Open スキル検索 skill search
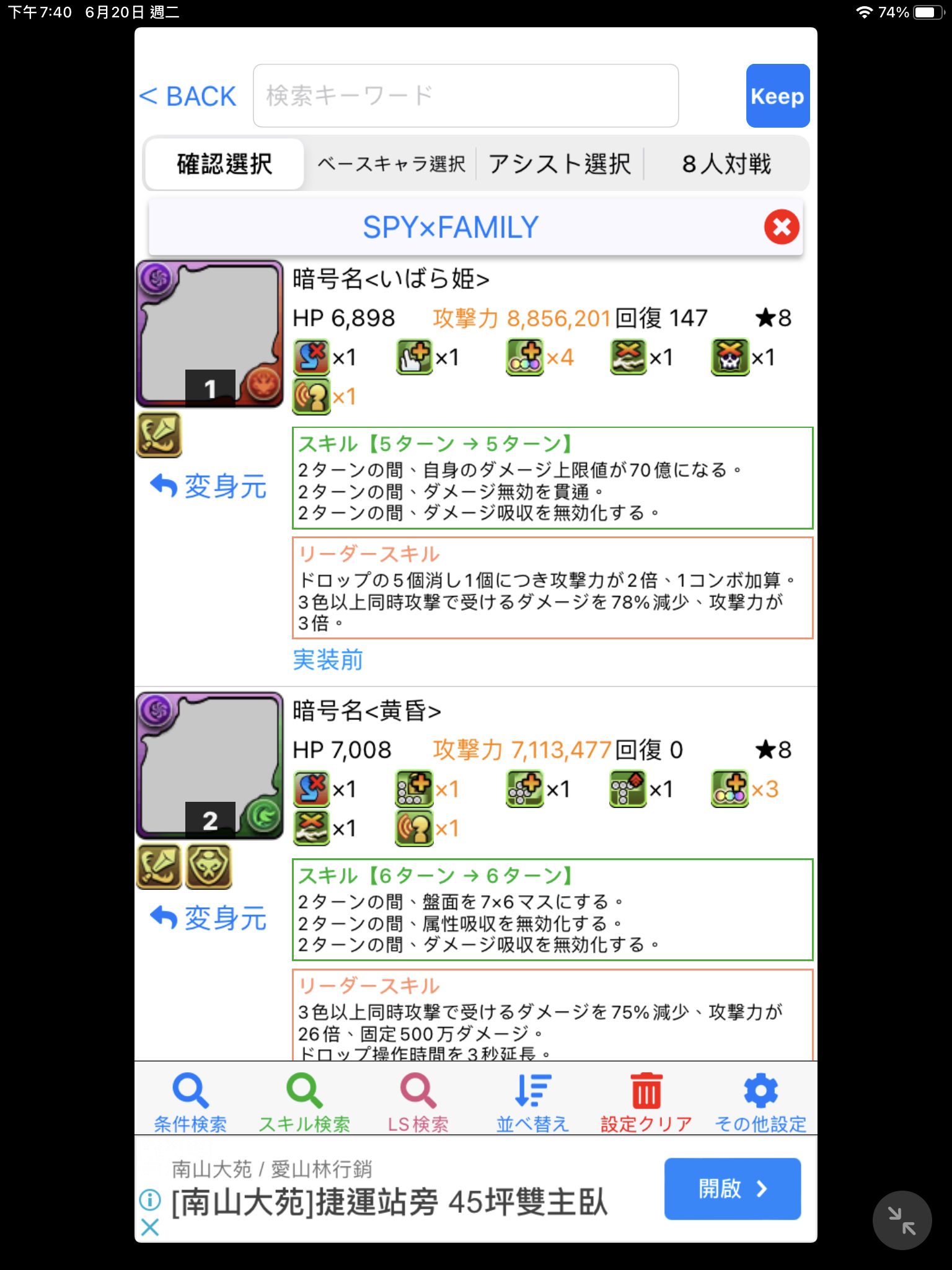Image resolution: width=952 pixels, height=1270 pixels. click(304, 1102)
